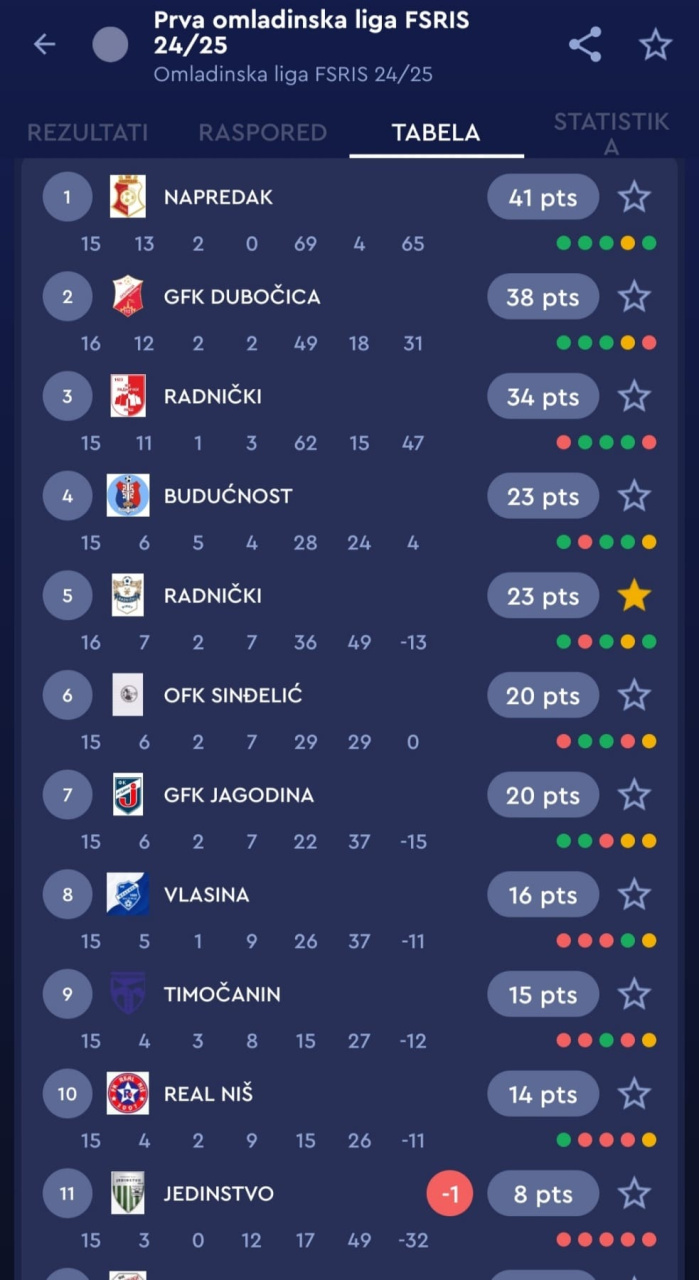Go back using the arrow icon
This screenshot has height=1280, width=699.
44,44
